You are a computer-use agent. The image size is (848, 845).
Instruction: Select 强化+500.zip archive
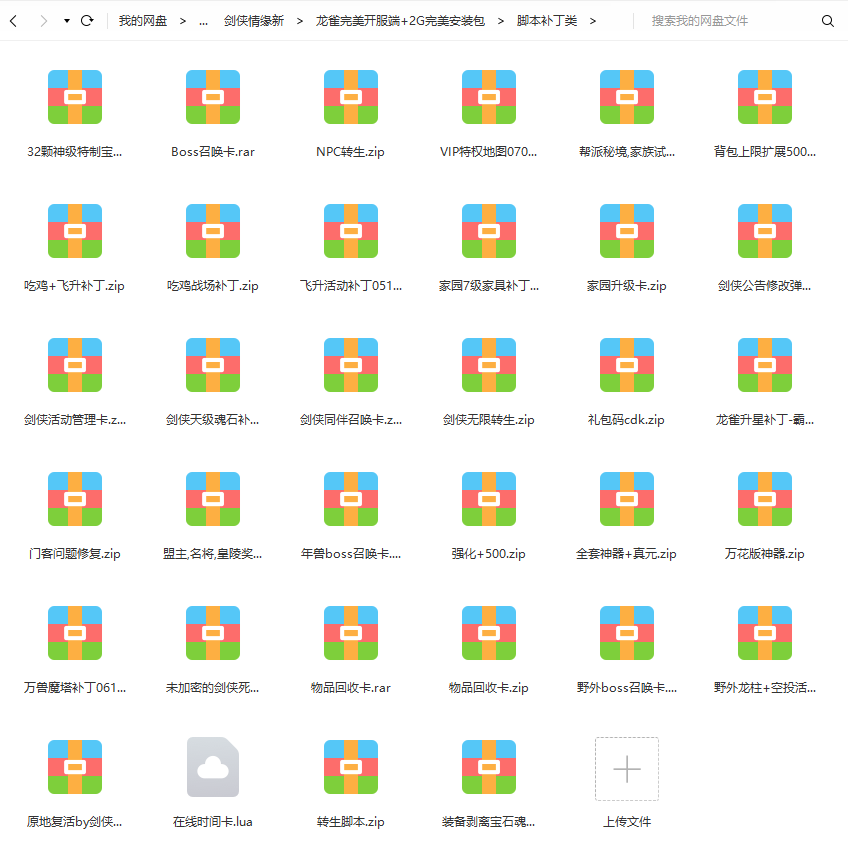point(489,499)
